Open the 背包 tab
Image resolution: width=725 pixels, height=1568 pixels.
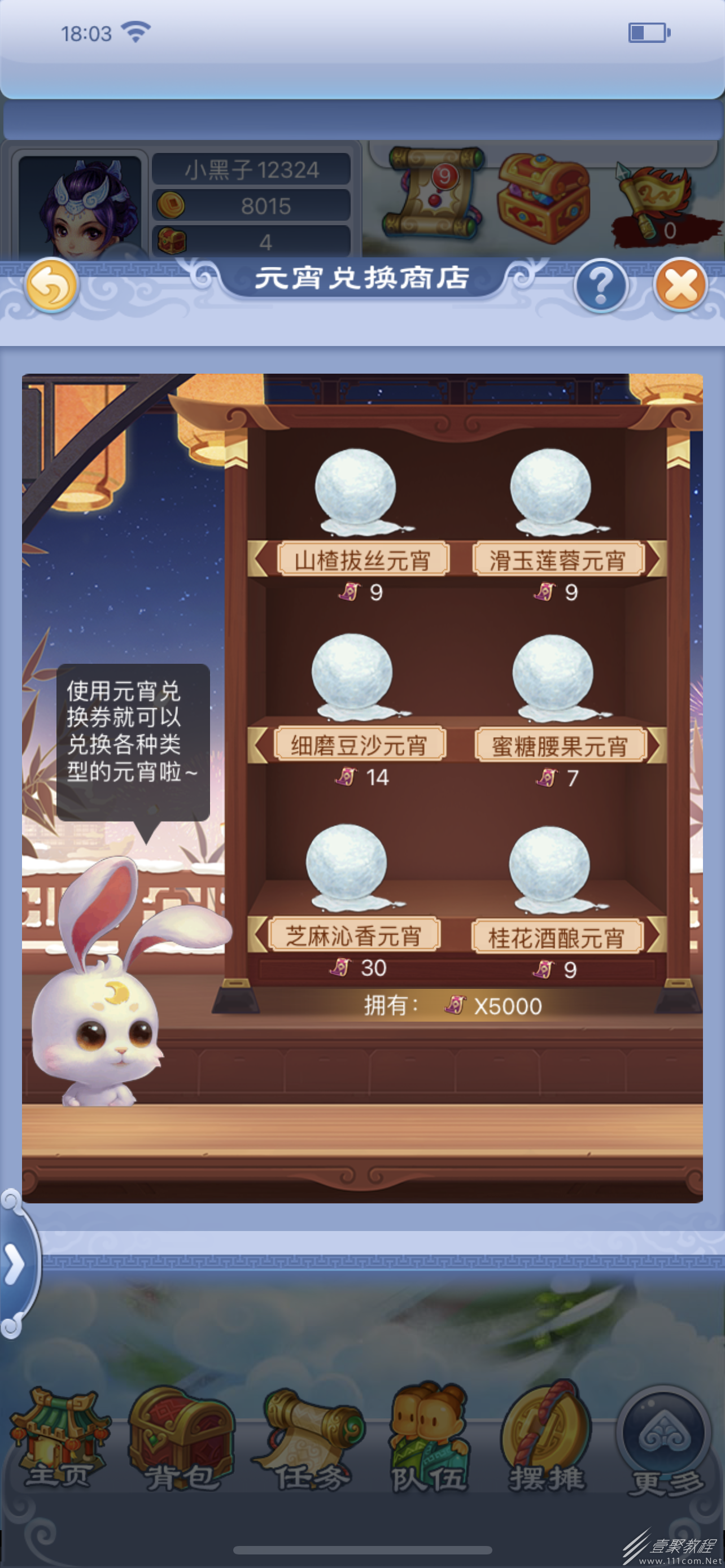(181, 1439)
